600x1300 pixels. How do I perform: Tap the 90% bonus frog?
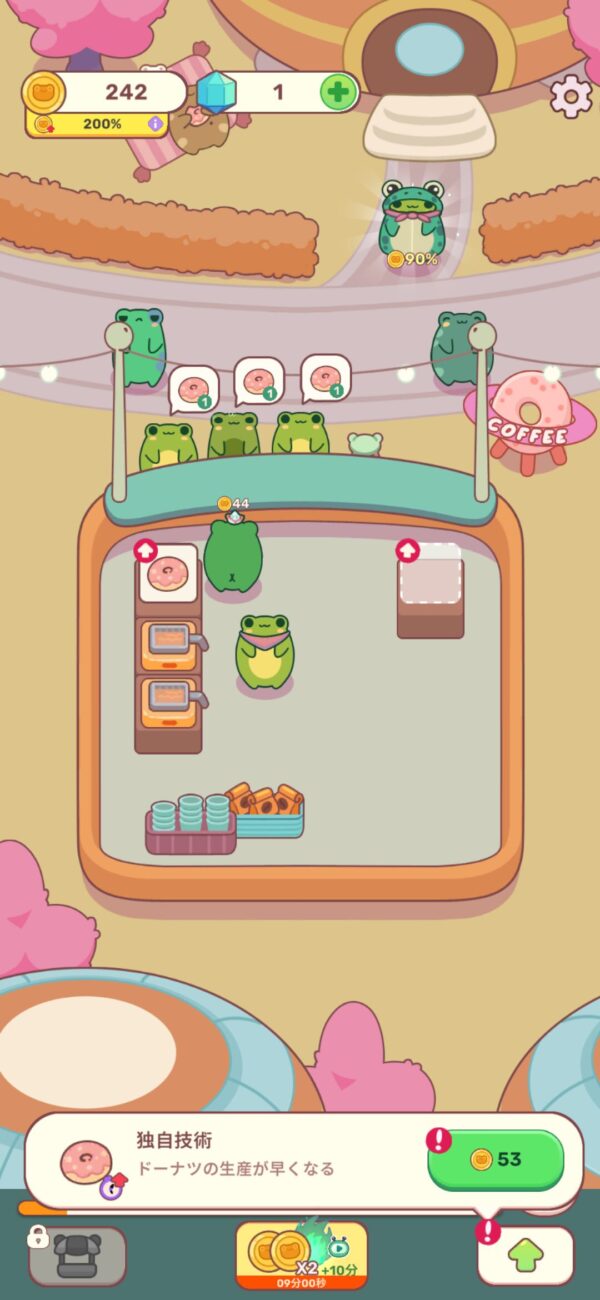coord(412,222)
